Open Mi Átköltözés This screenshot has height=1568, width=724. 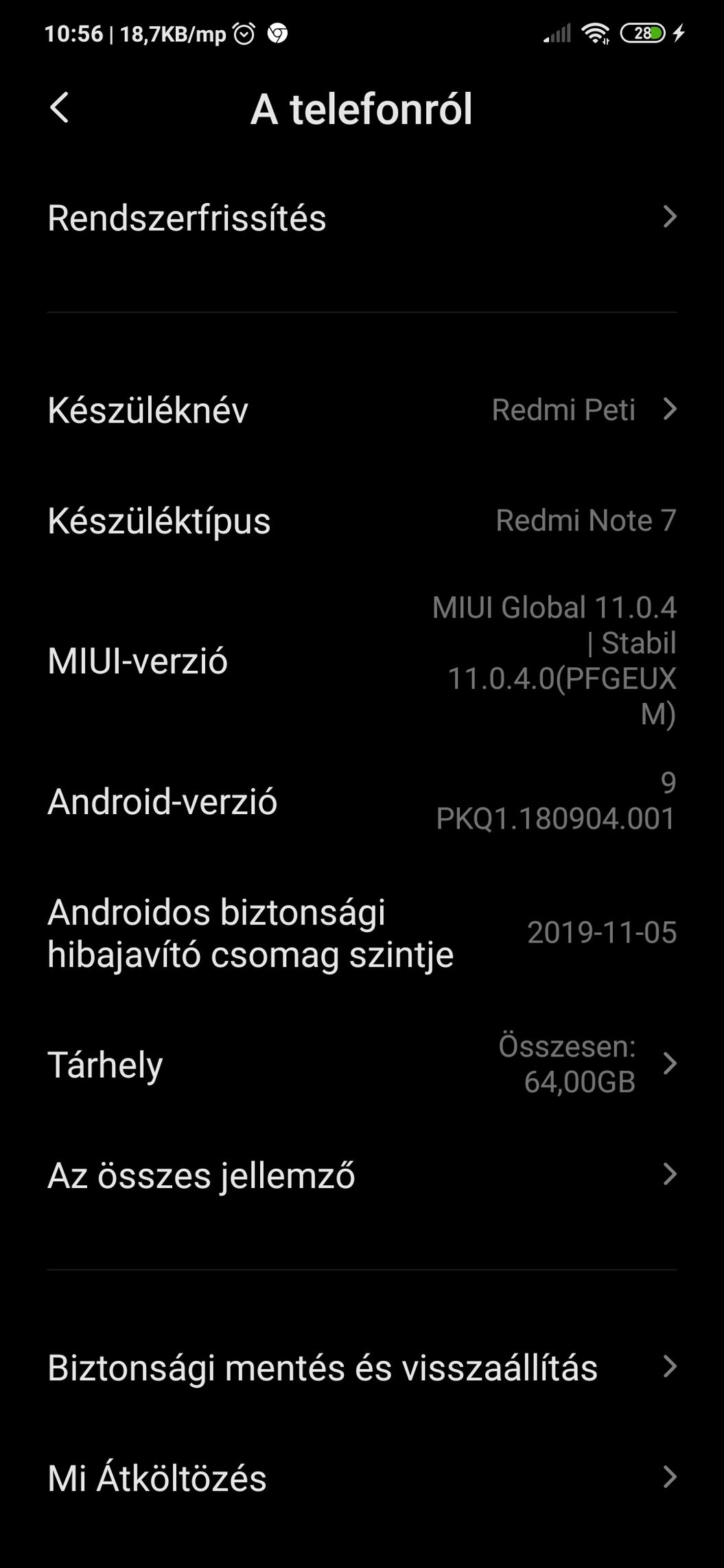[362, 1478]
